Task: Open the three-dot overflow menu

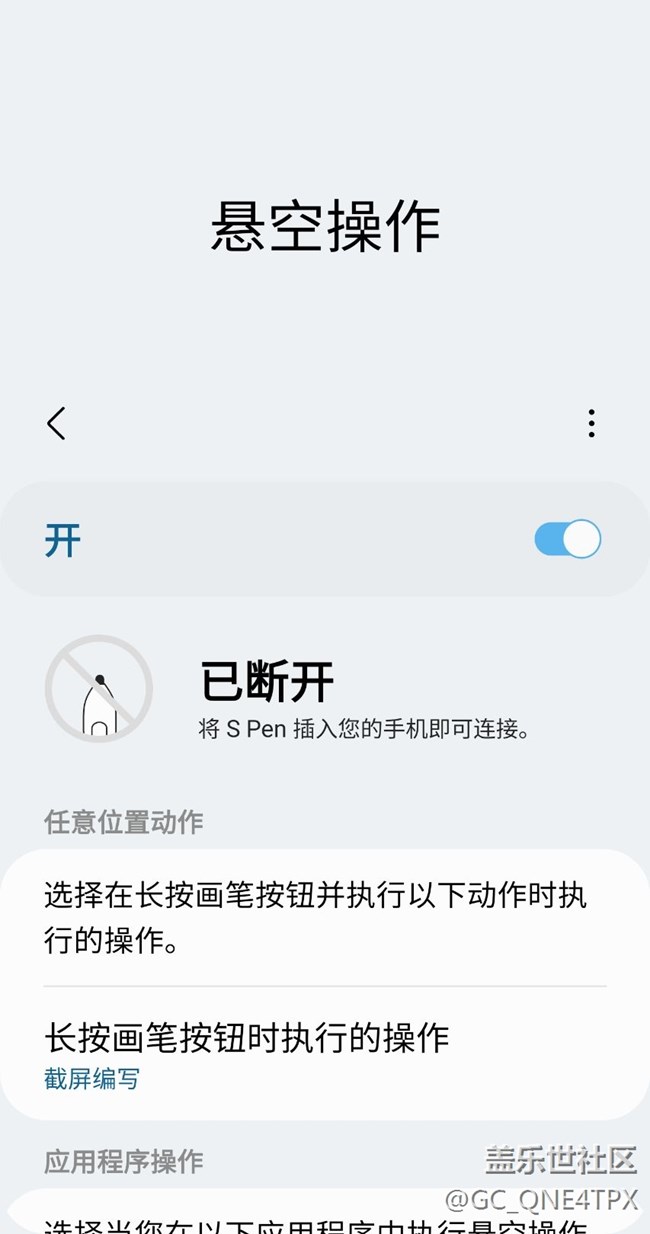Action: pyautogui.click(x=592, y=424)
